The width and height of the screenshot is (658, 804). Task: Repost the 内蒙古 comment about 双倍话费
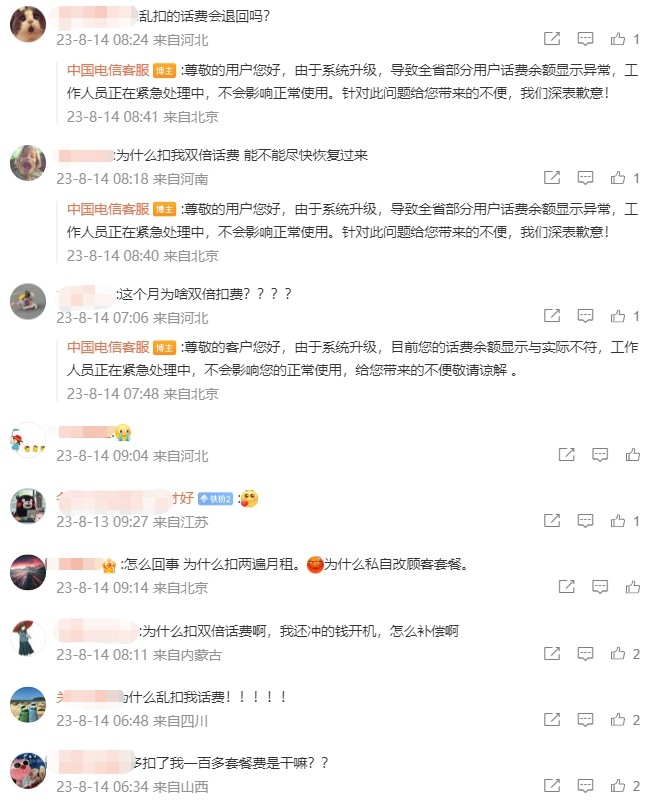[x=552, y=654]
